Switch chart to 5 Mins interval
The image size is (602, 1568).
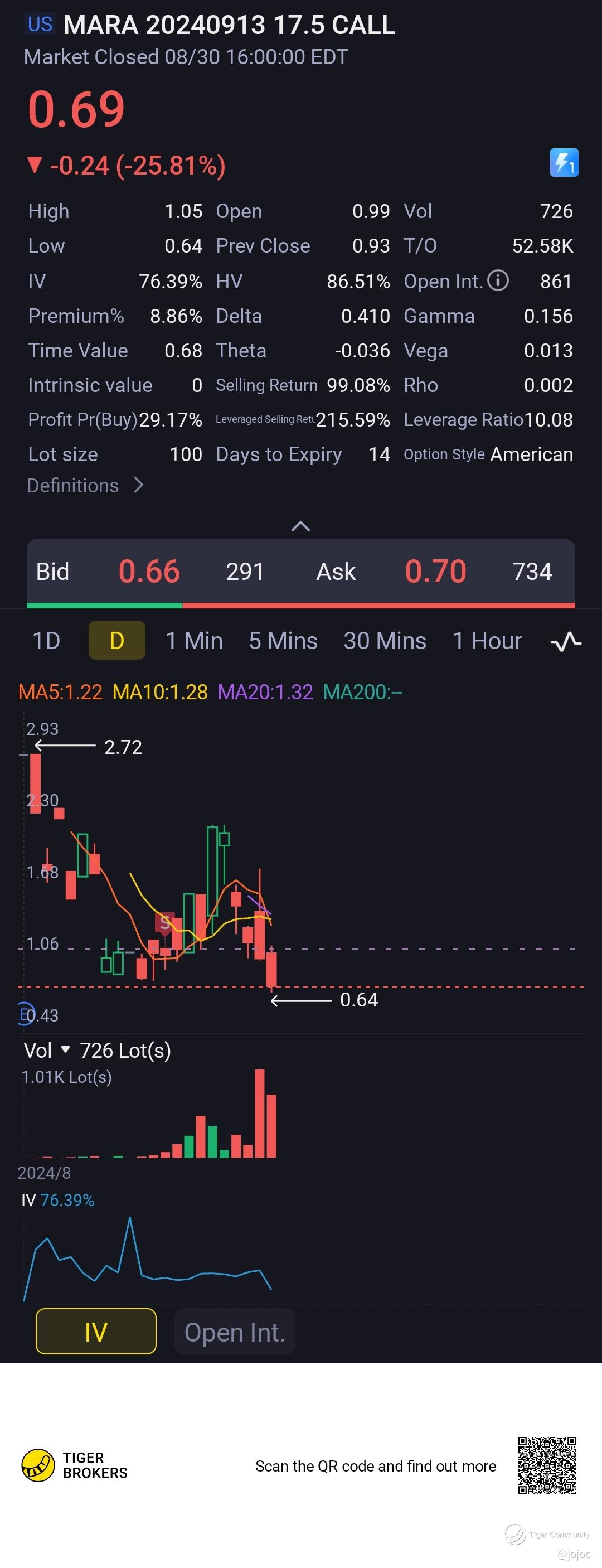click(283, 641)
